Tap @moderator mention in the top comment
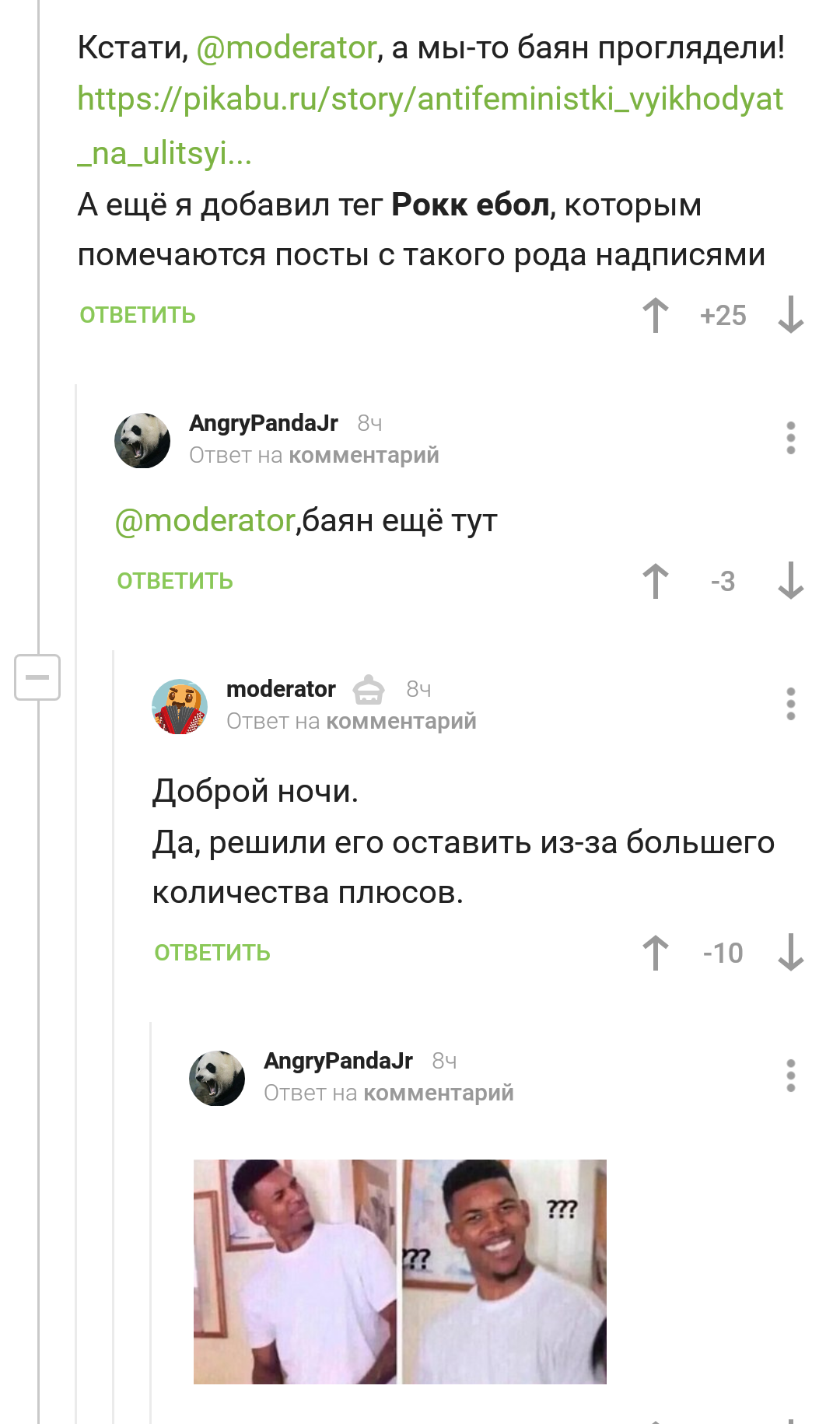Image resolution: width=840 pixels, height=1424 pixels. point(286,48)
